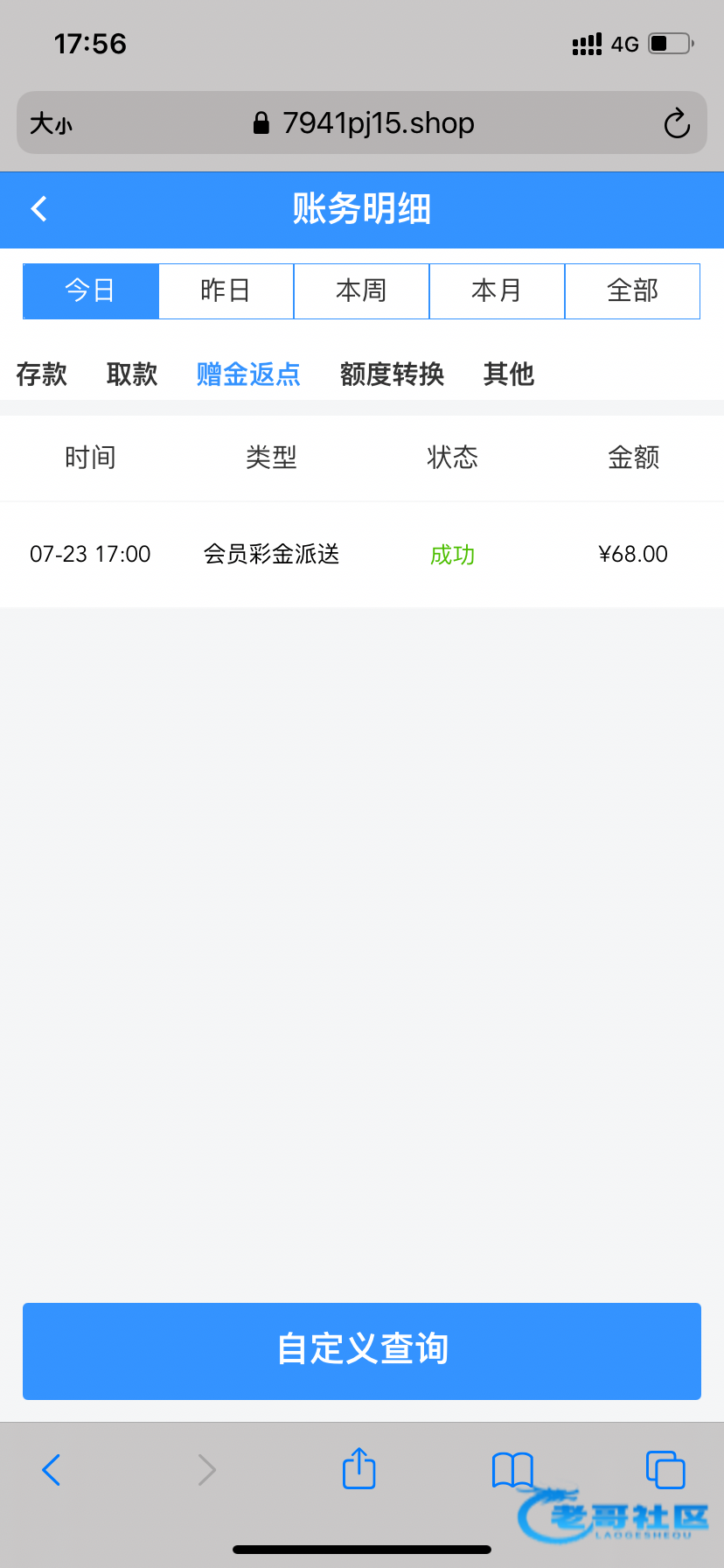Go back from 账务明细 page
The image size is (724, 1568).
[x=39, y=209]
